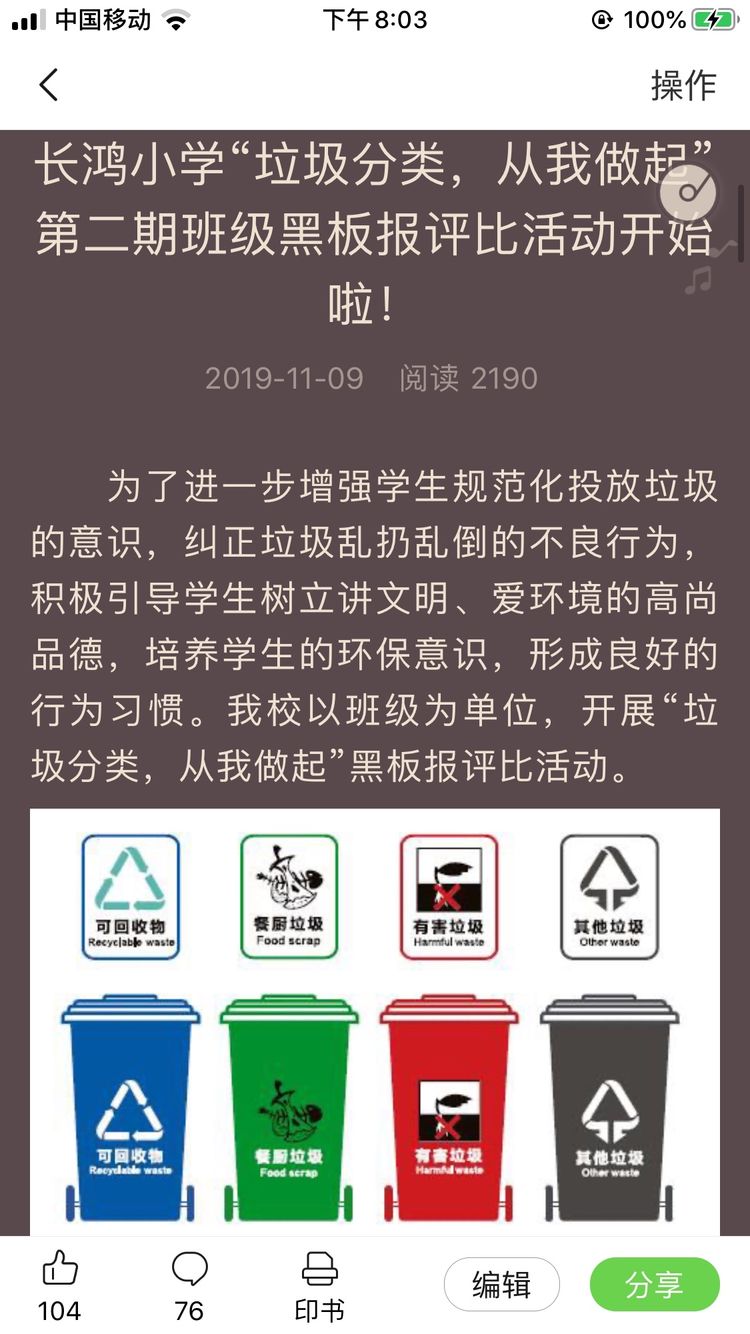Toggle the background music disc icon

[x=689, y=192]
